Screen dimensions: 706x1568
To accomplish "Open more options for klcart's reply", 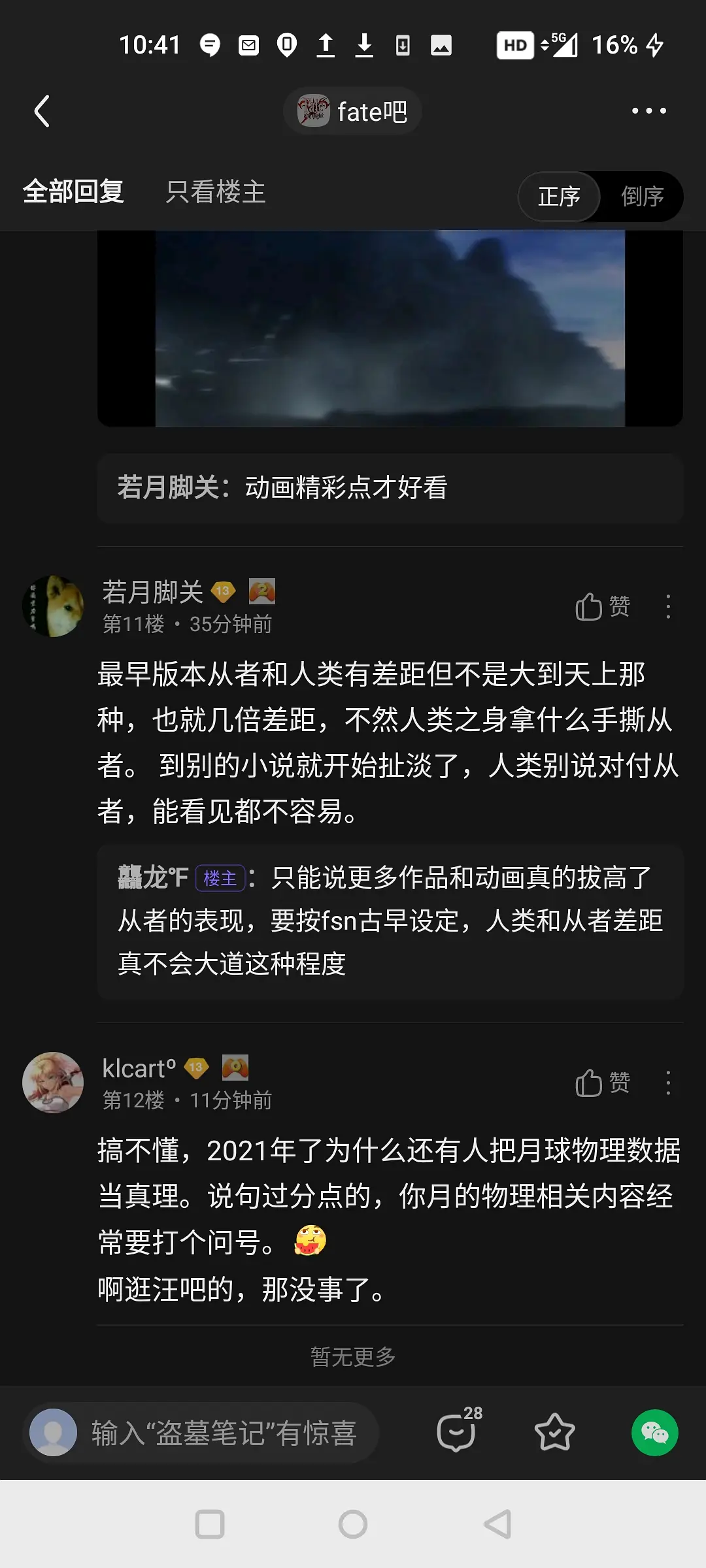I will 667,1083.
